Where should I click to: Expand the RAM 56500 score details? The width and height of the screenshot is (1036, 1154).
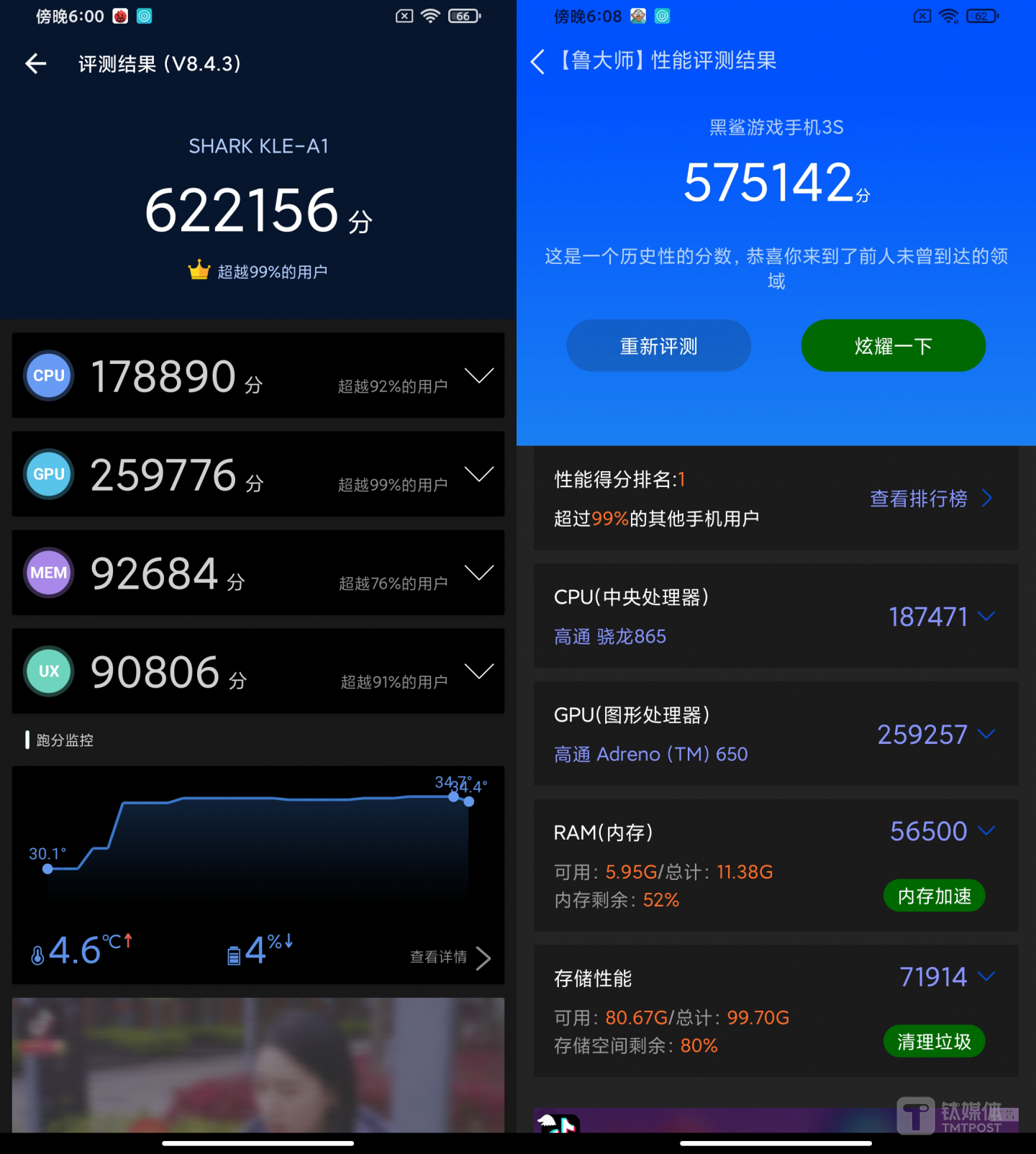(986, 831)
